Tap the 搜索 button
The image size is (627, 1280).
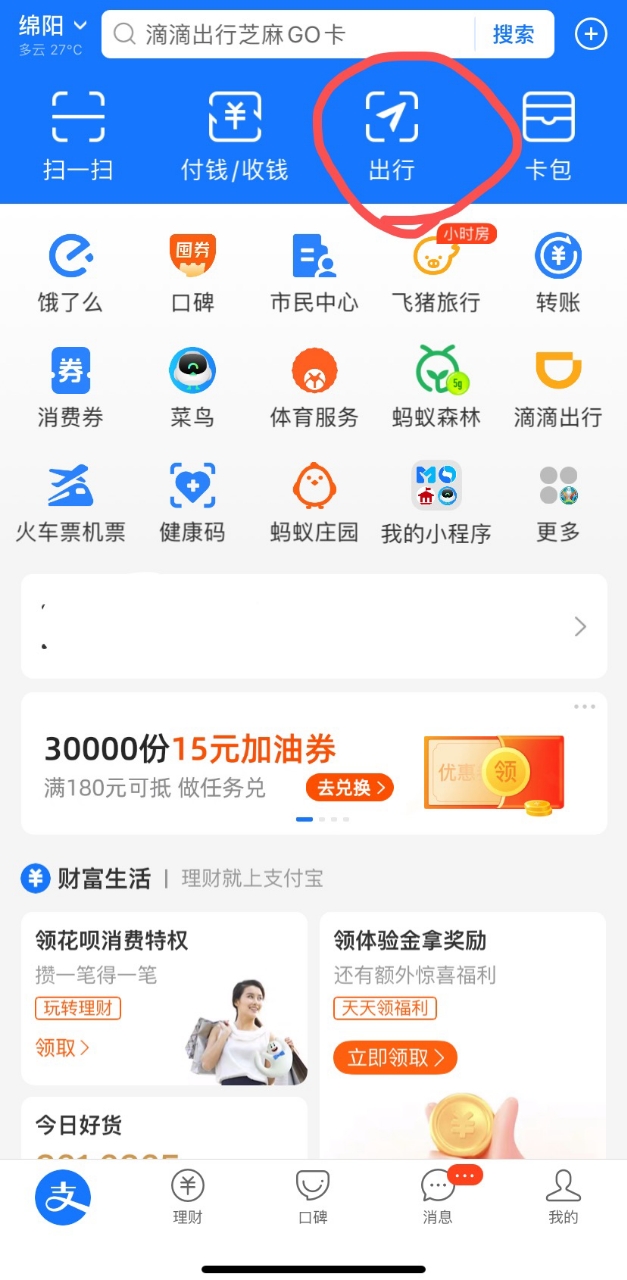(513, 35)
